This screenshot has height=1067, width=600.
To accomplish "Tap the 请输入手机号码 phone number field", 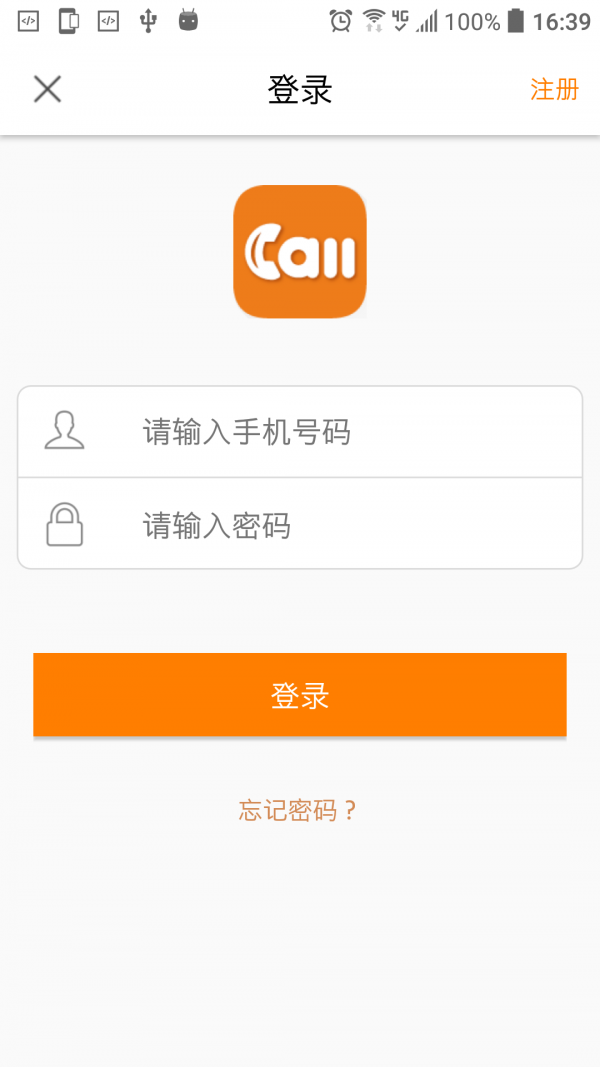I will point(299,432).
